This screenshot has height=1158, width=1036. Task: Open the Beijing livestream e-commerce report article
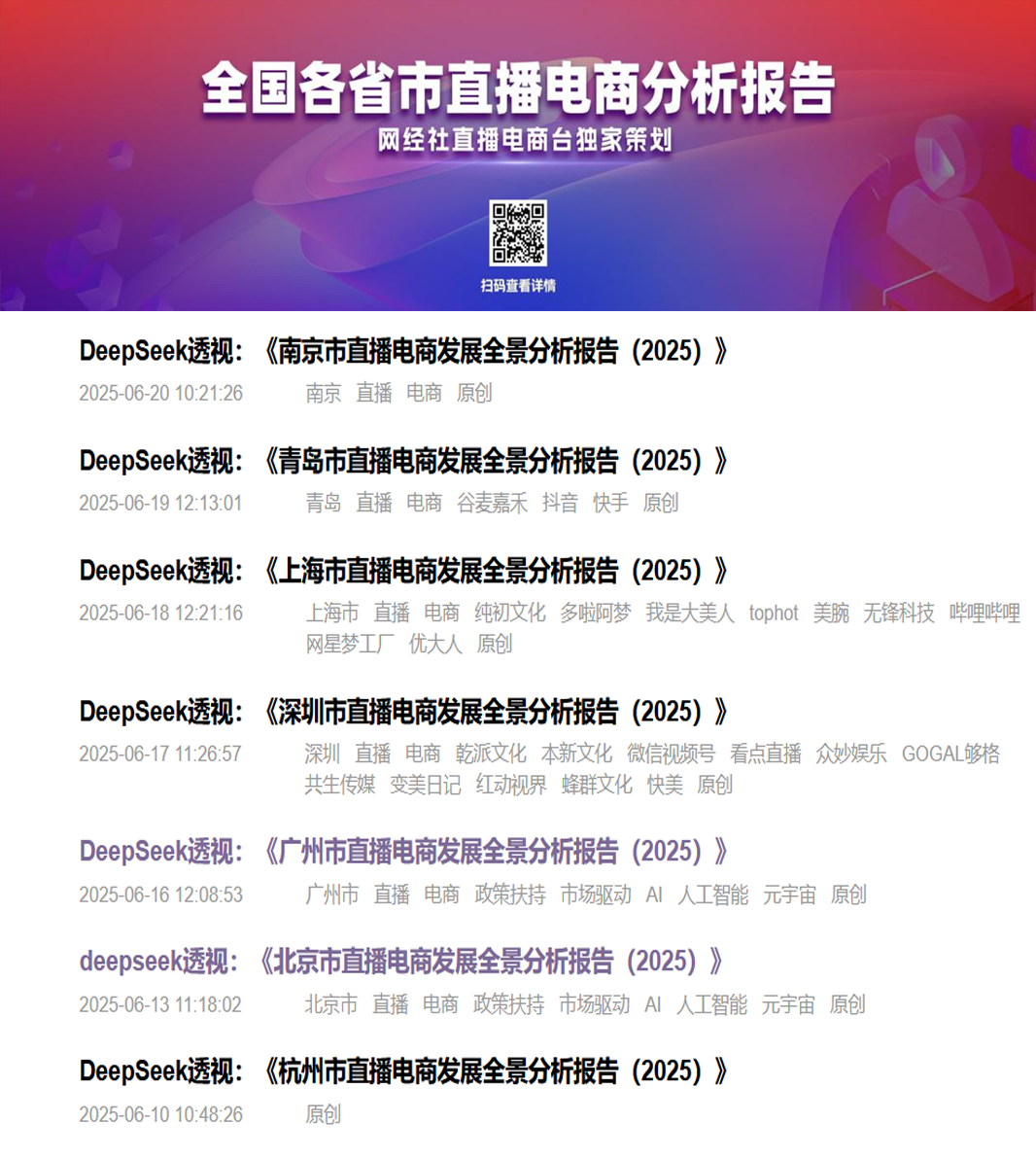(401, 962)
